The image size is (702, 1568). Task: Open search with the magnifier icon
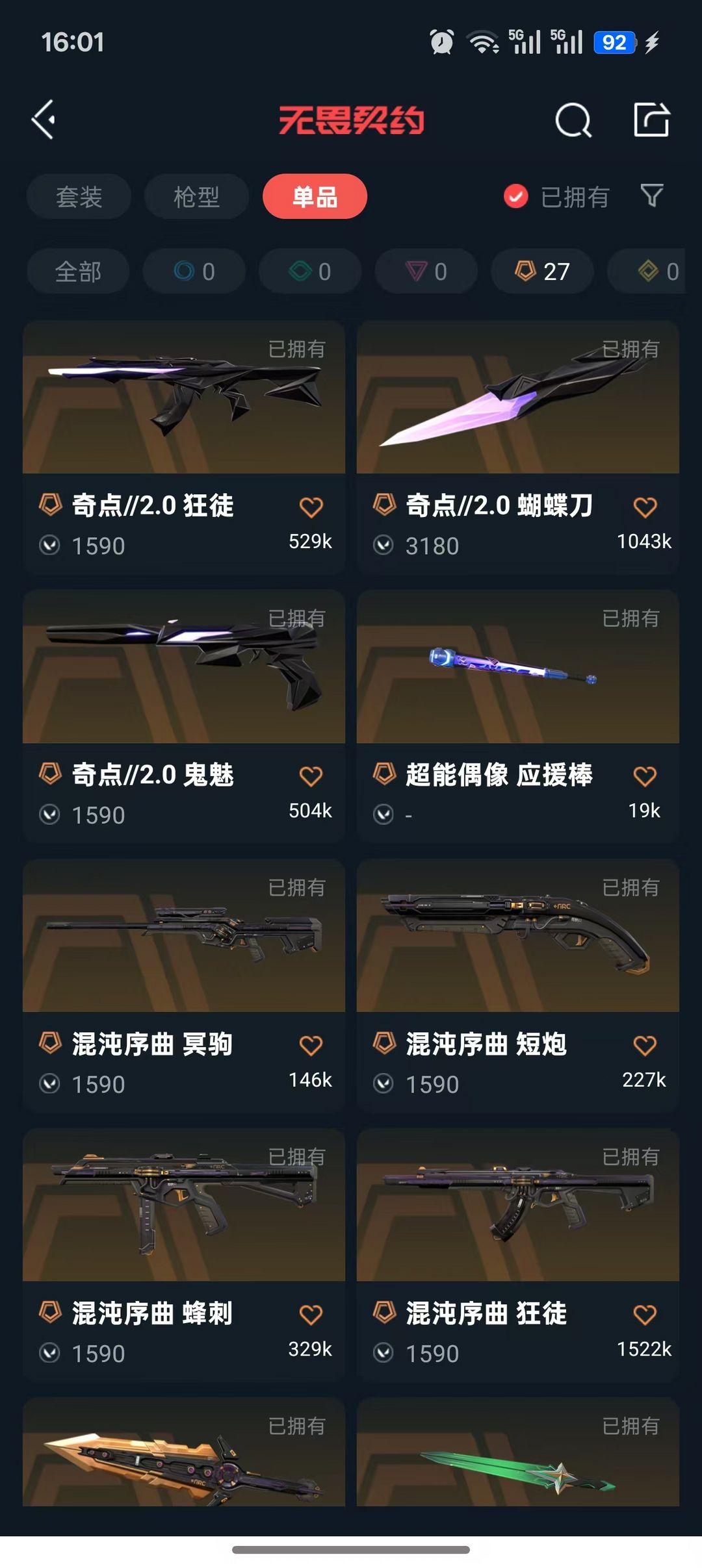(573, 120)
